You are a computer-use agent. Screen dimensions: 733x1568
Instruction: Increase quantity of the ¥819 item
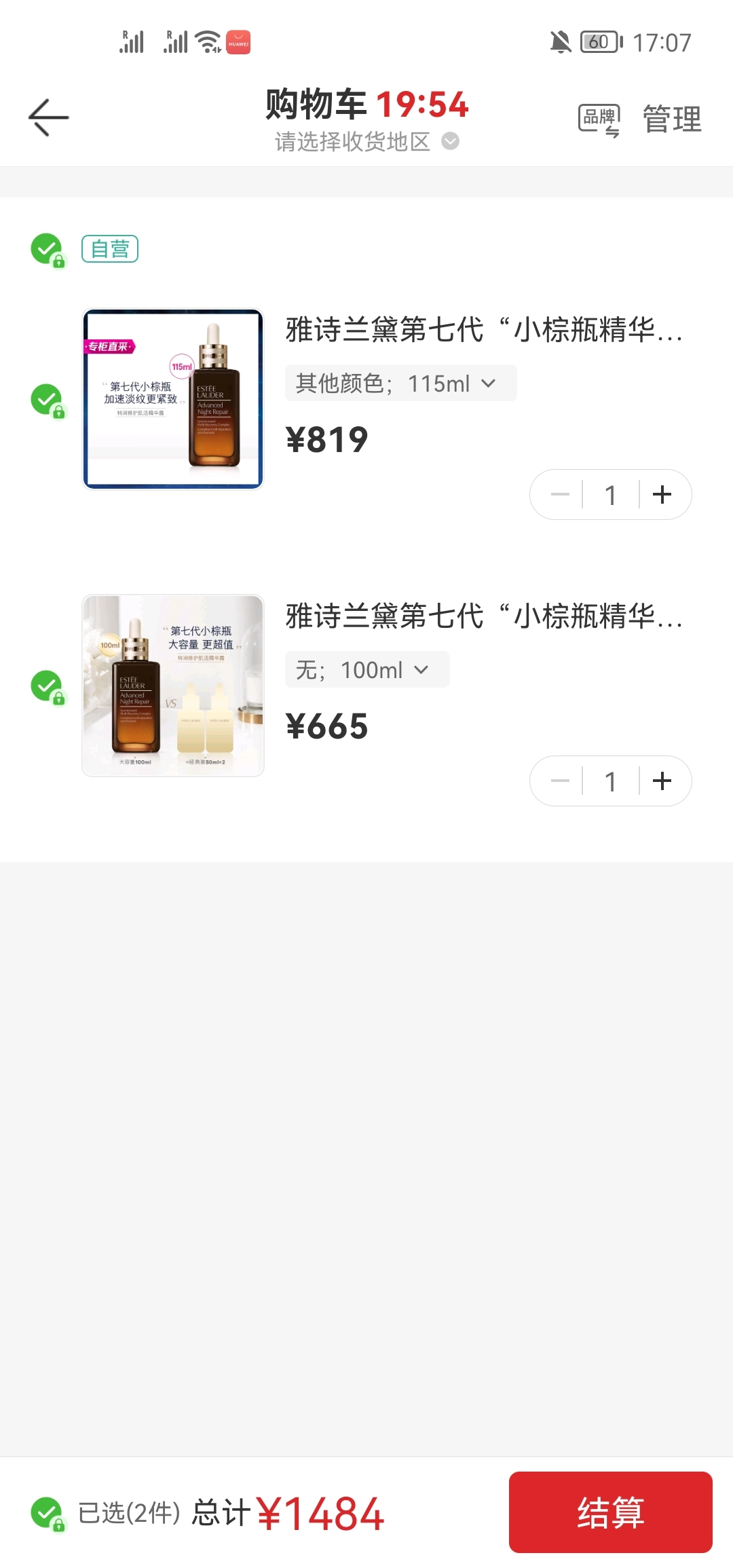[x=662, y=495]
